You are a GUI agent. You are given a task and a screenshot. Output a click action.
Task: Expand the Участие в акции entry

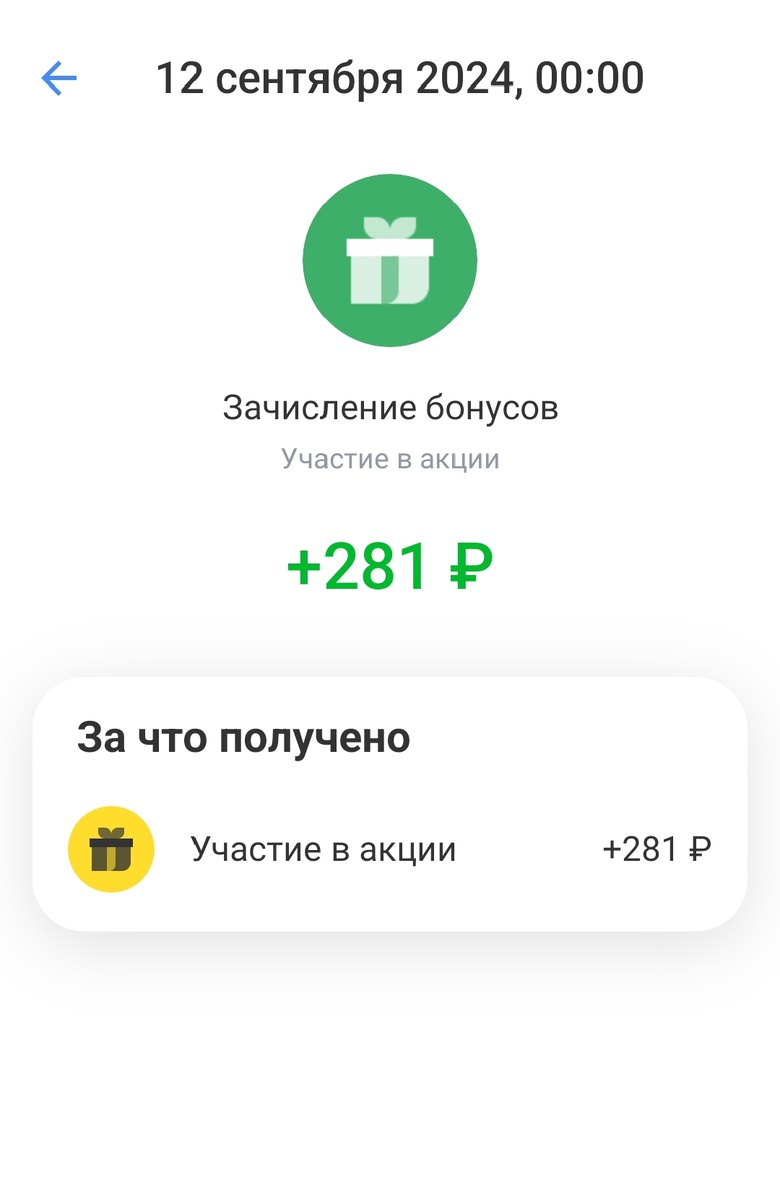tap(320, 848)
